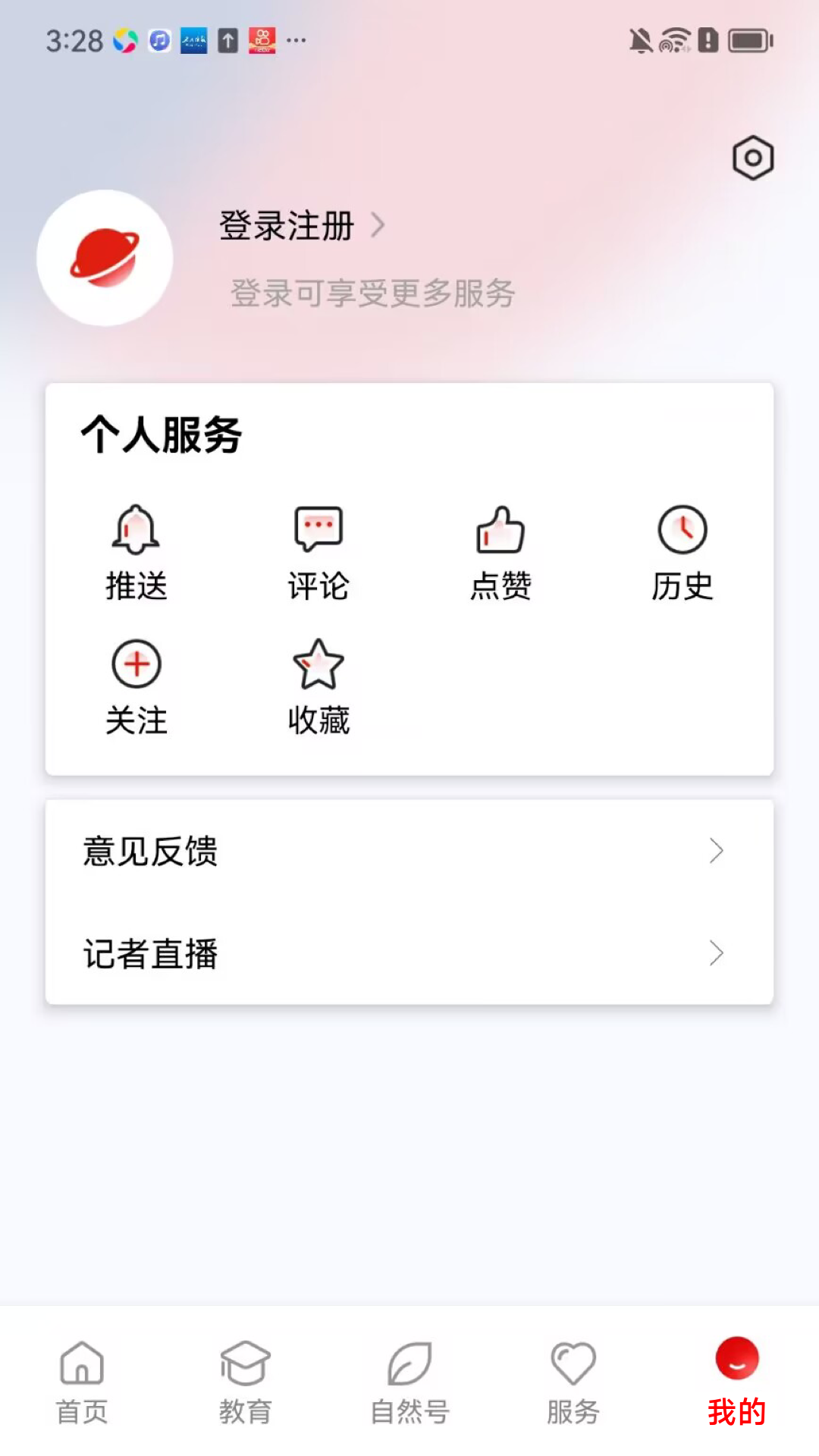View my 评论 comments
The image size is (819, 1456).
pyautogui.click(x=318, y=551)
